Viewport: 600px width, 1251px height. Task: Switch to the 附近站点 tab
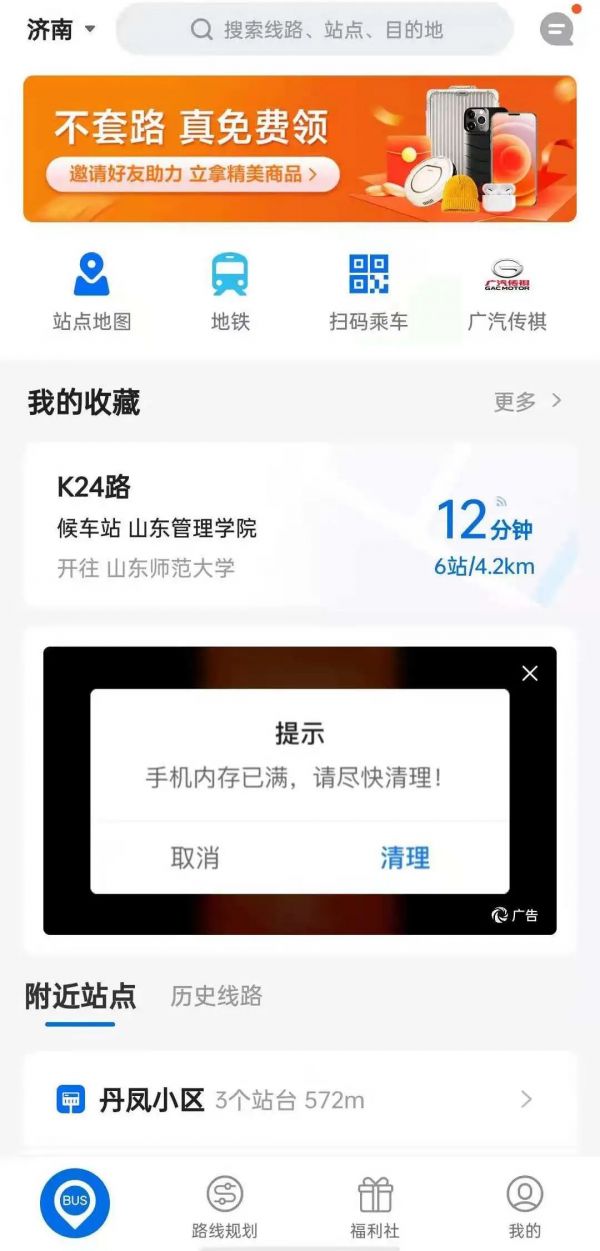tap(80, 996)
